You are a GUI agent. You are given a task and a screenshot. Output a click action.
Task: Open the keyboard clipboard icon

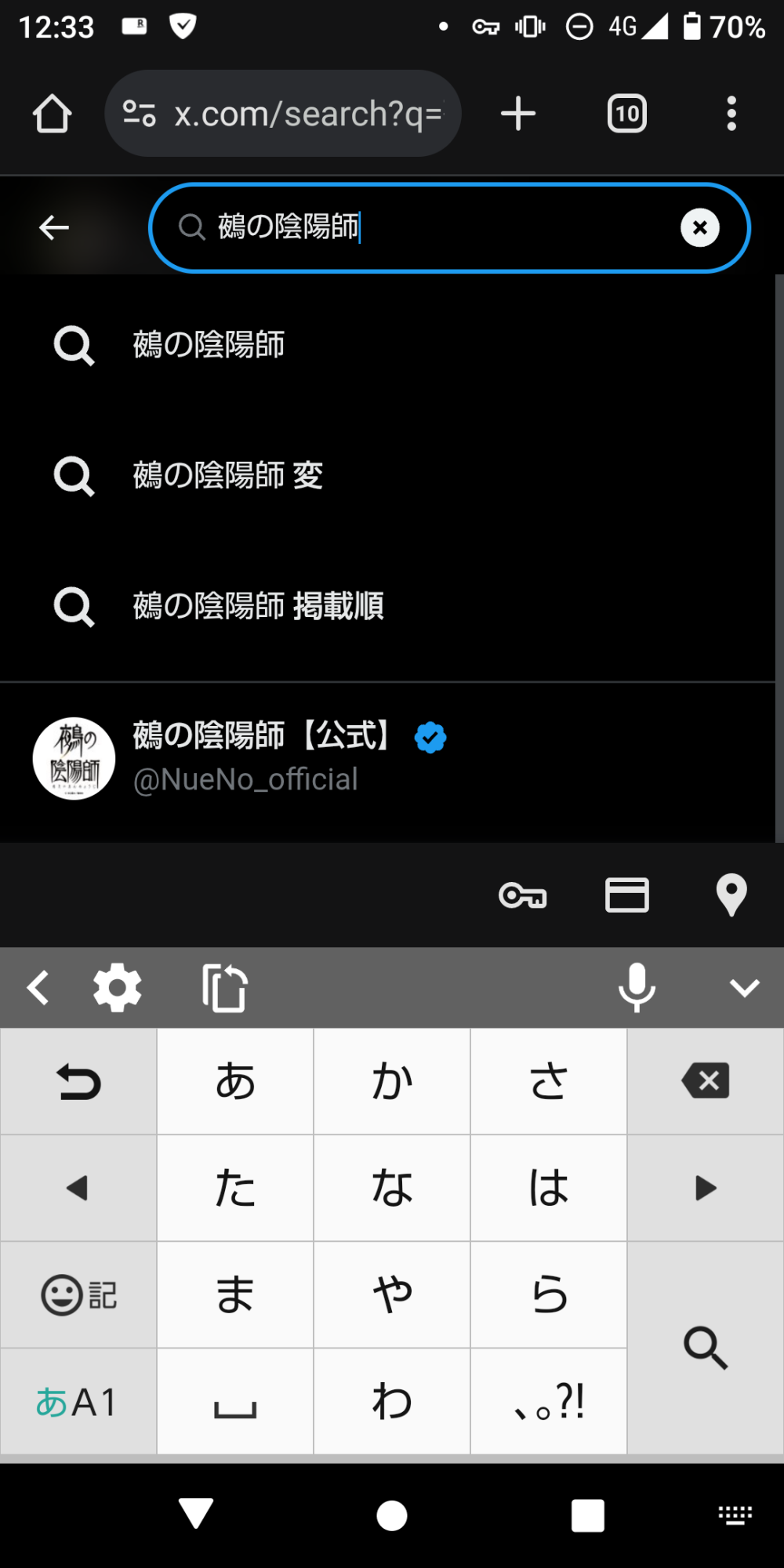[225, 989]
